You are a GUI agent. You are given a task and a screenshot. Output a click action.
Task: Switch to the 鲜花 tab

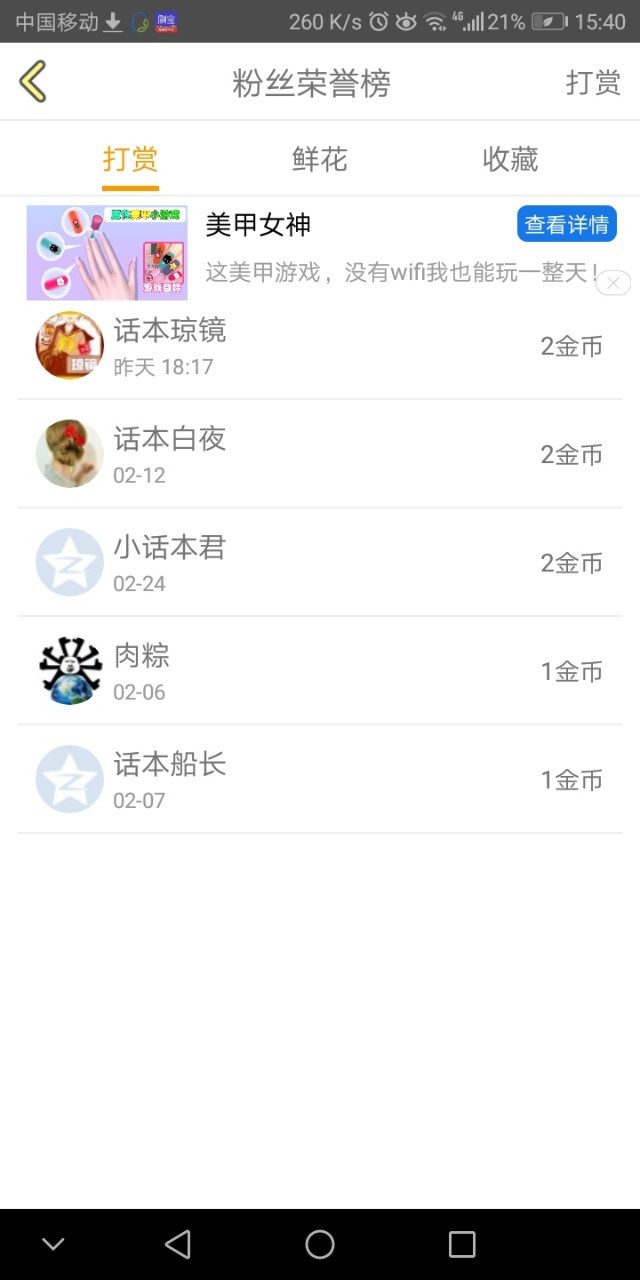click(319, 159)
